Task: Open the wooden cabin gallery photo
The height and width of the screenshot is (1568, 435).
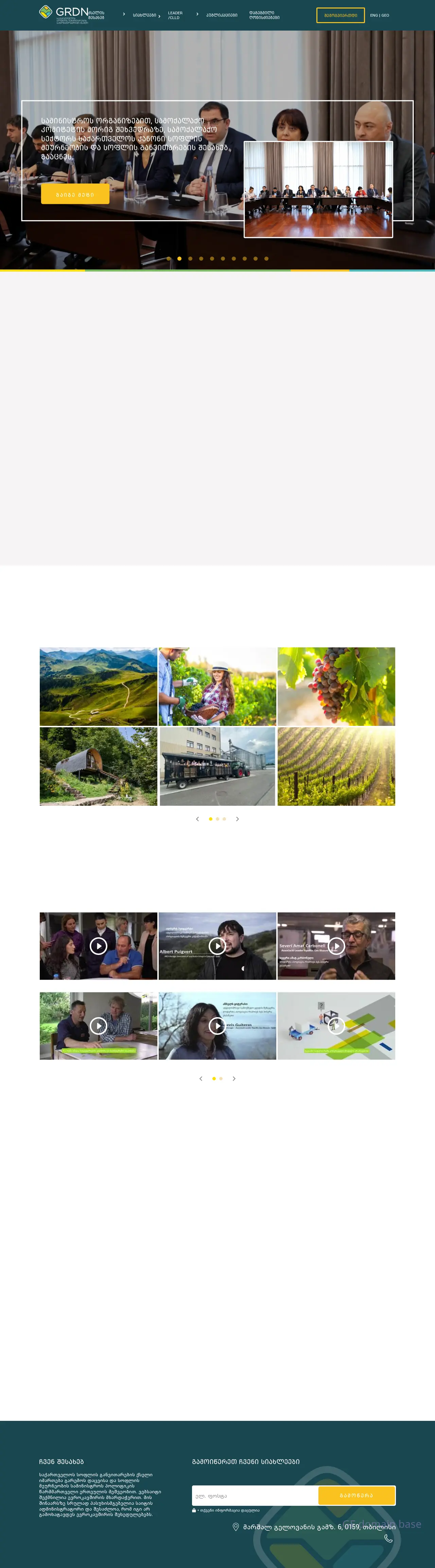Action: pyautogui.click(x=99, y=766)
